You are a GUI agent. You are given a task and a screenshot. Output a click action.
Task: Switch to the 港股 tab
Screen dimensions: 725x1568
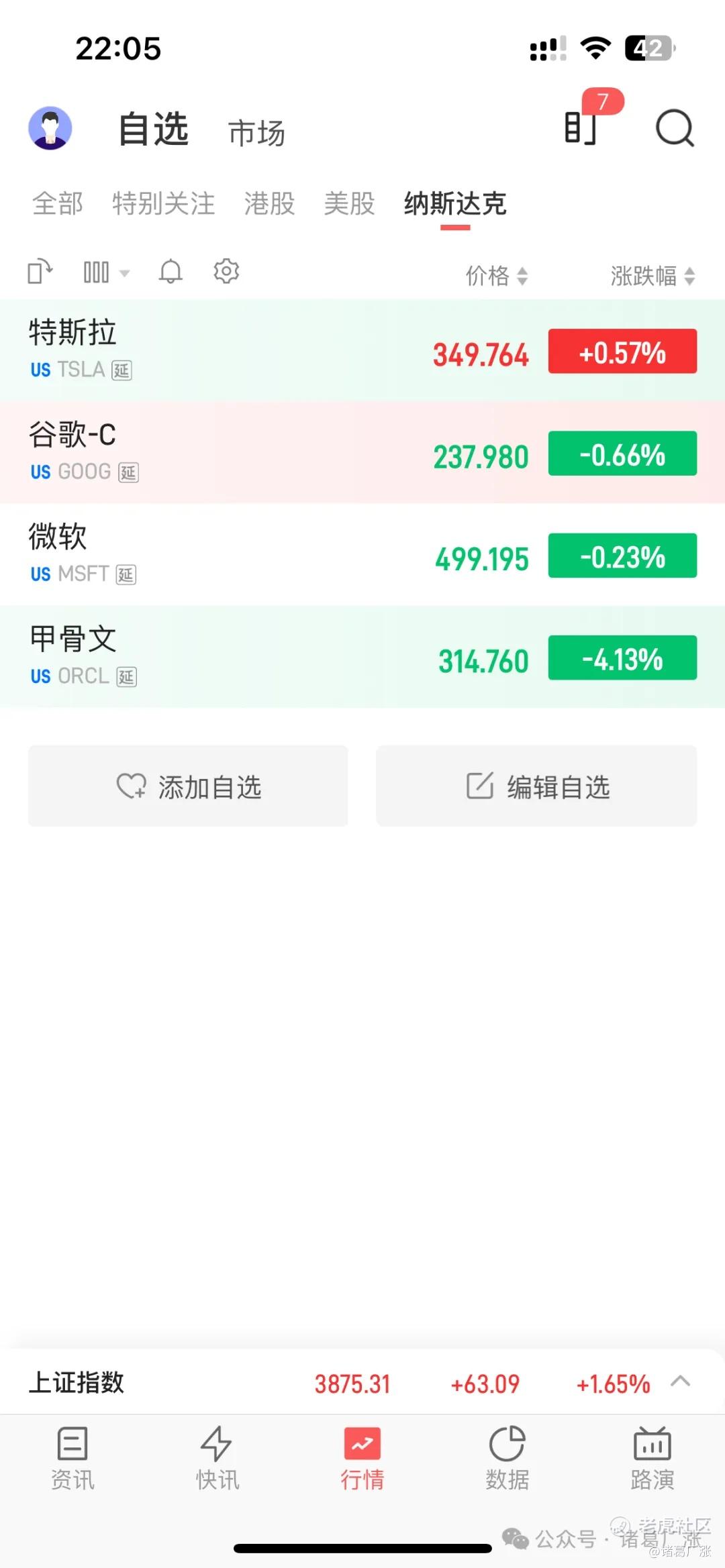(269, 203)
